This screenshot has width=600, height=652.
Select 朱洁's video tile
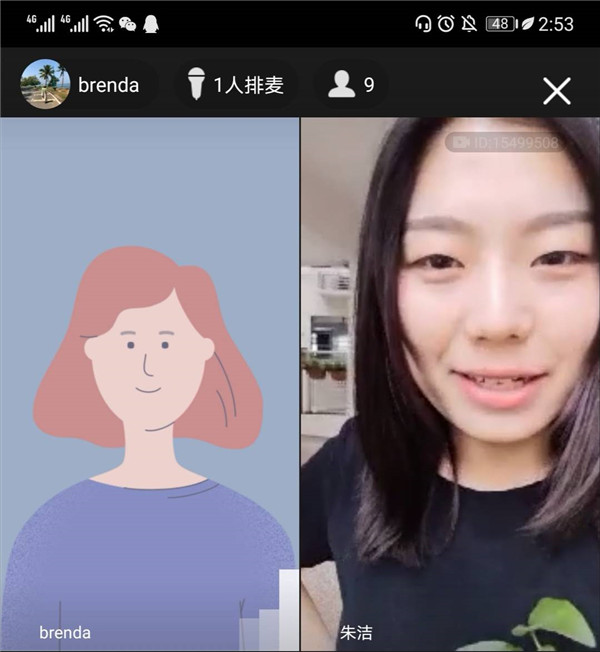pos(450,385)
